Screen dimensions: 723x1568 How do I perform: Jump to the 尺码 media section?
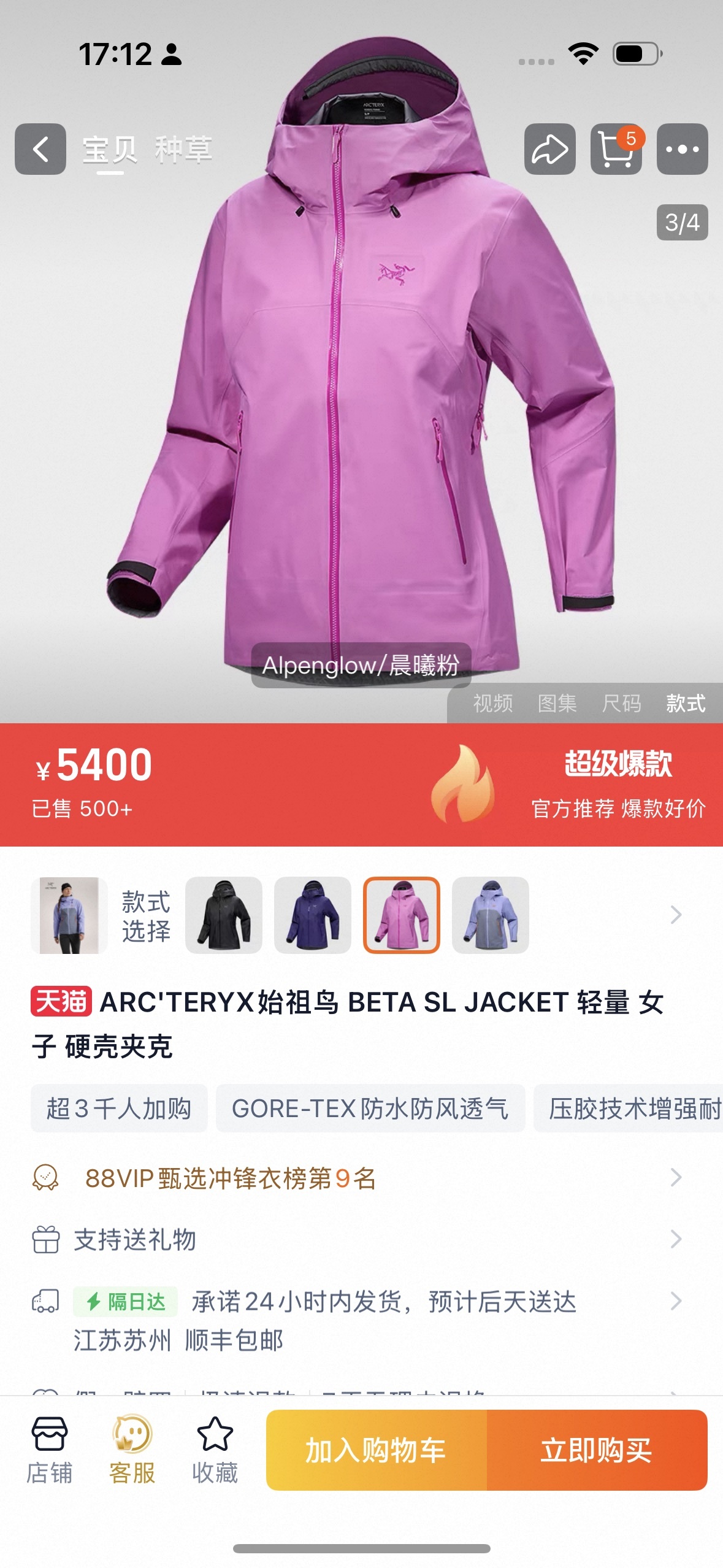click(x=621, y=703)
